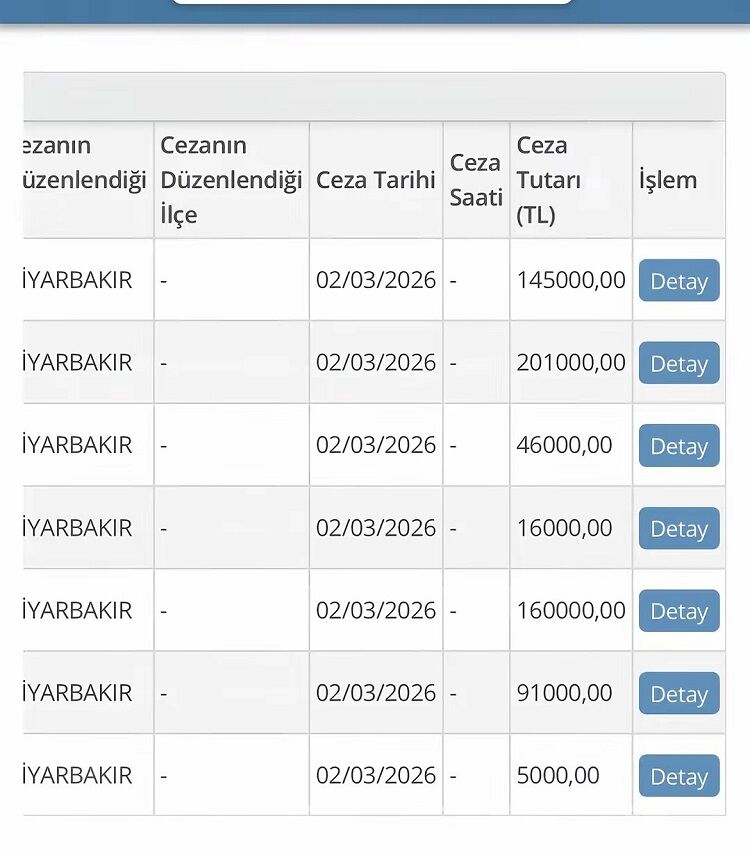Open Detay for the 91000,00 TL fine
Viewport: 750px width, 852px height.
pos(679,693)
